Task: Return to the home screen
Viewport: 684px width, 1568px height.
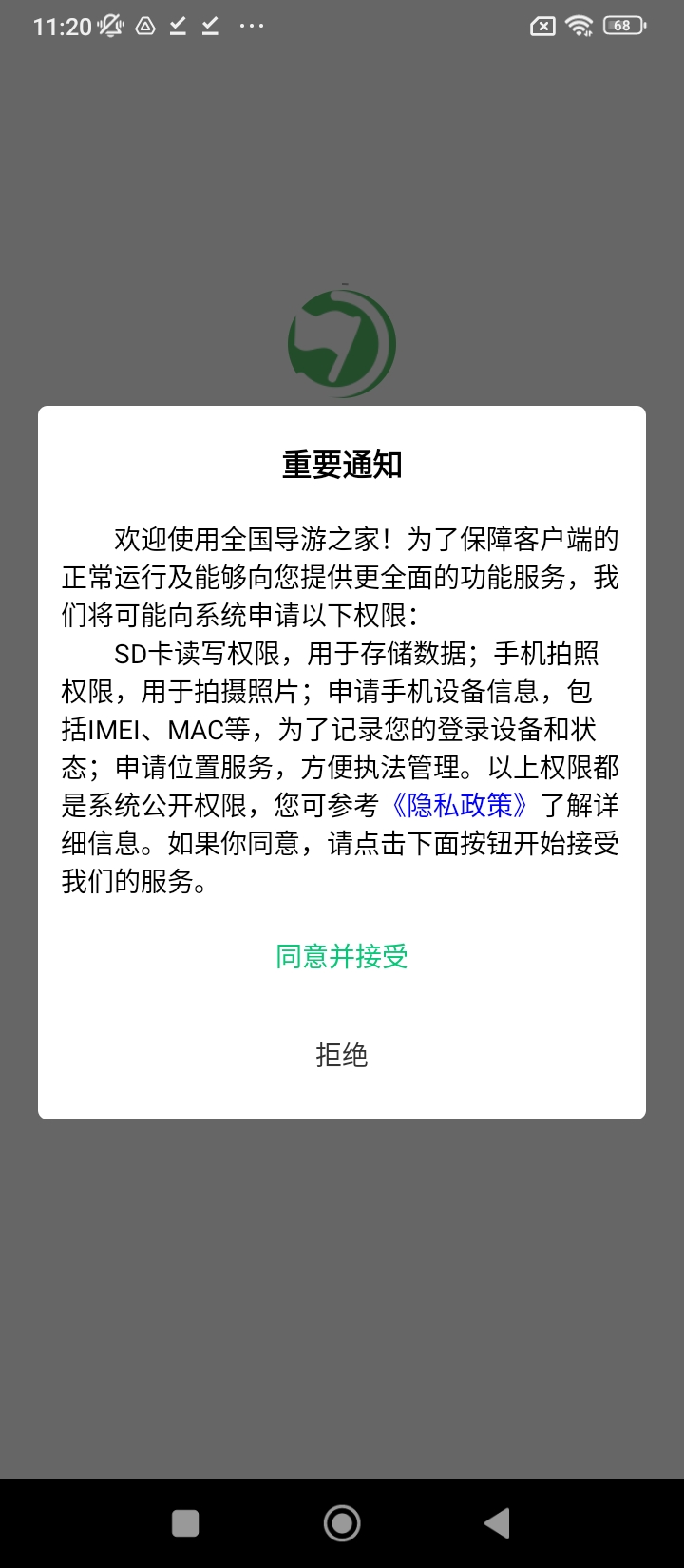Action: pos(342,1523)
